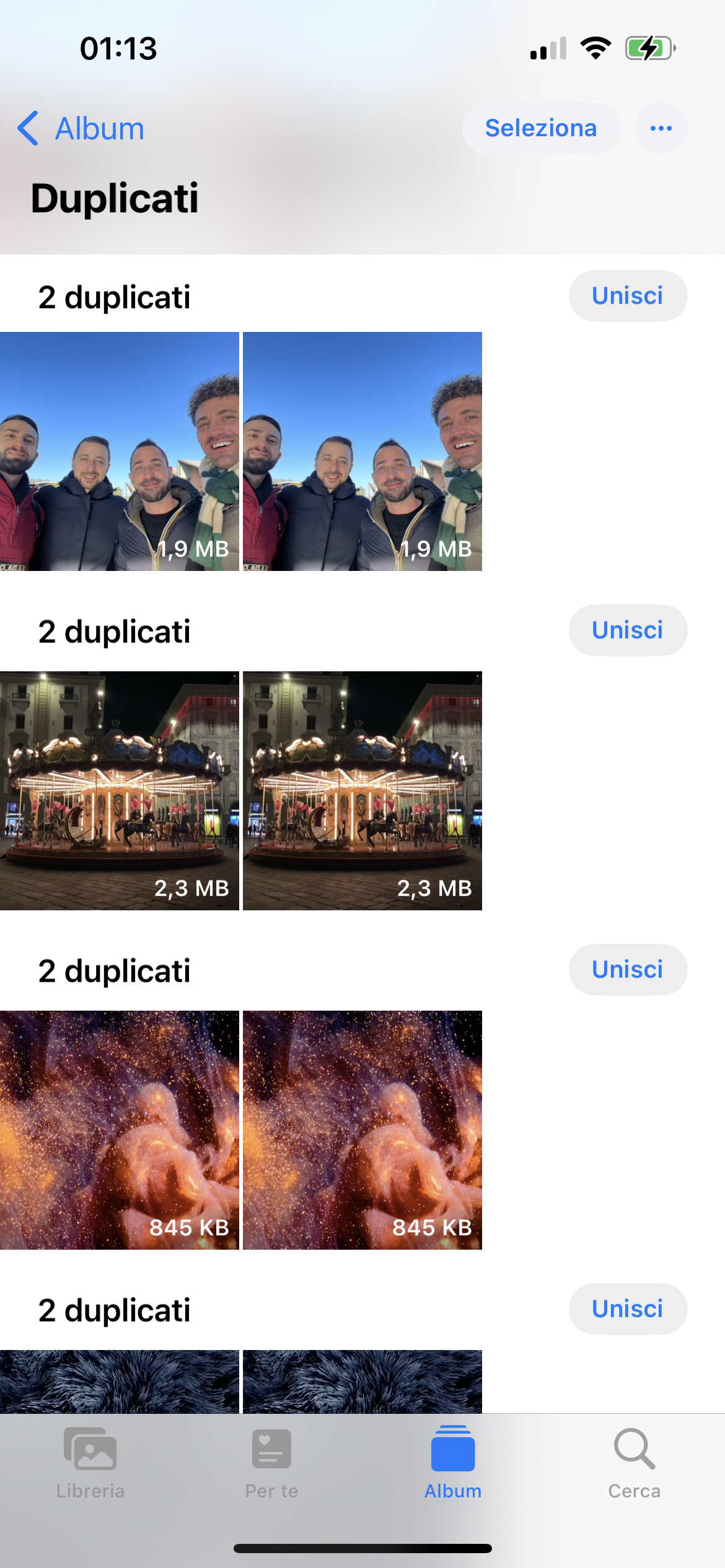Open the three-dots more options menu

[661, 128]
